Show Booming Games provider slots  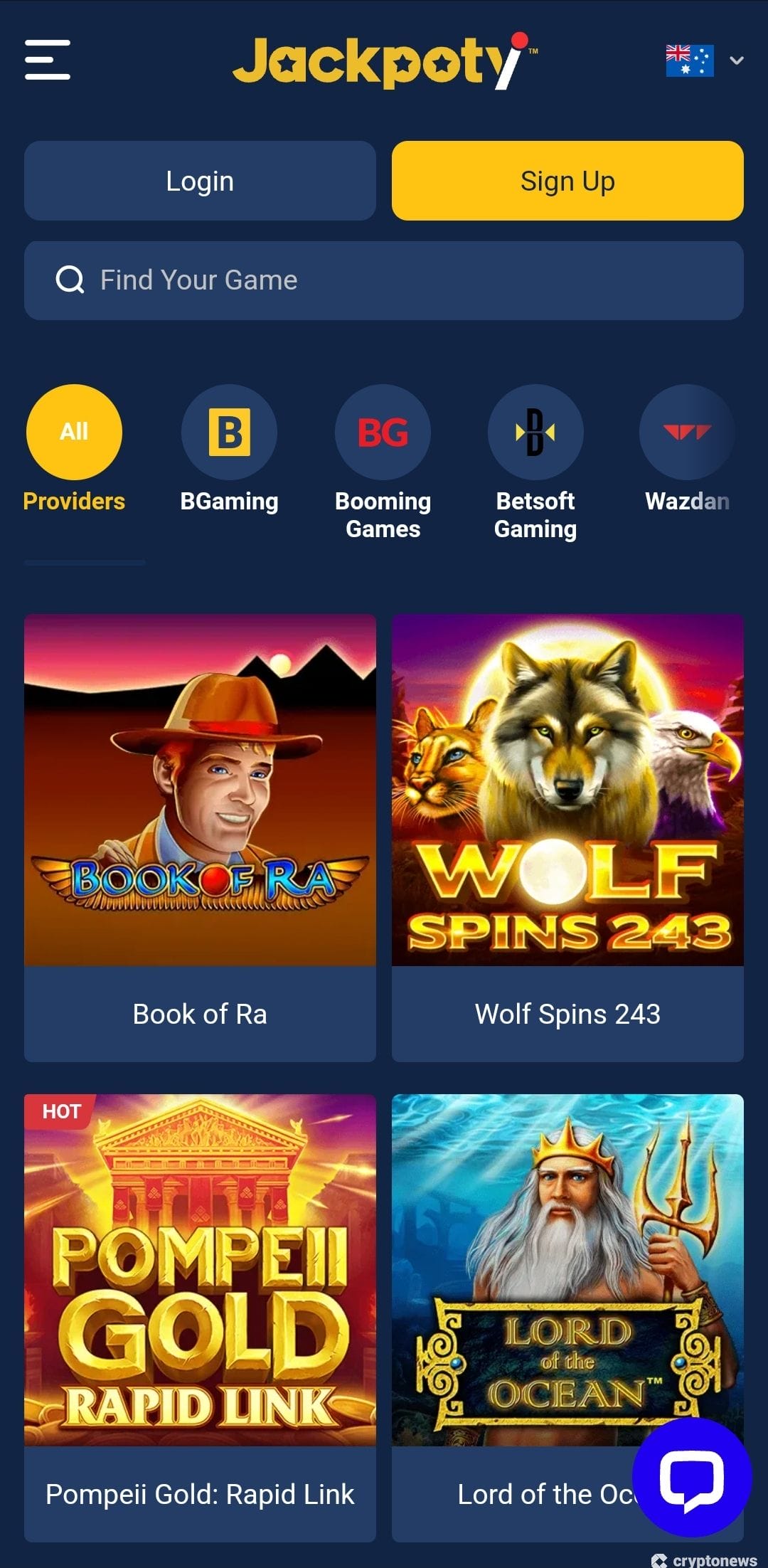[383, 433]
